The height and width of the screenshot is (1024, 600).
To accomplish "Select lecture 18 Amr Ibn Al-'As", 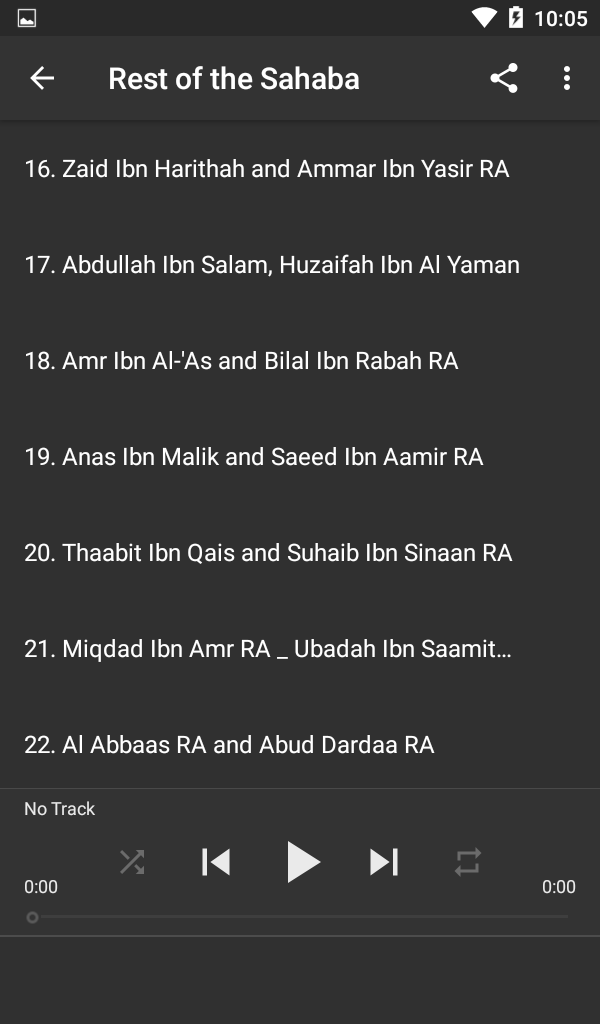I will 300,360.
